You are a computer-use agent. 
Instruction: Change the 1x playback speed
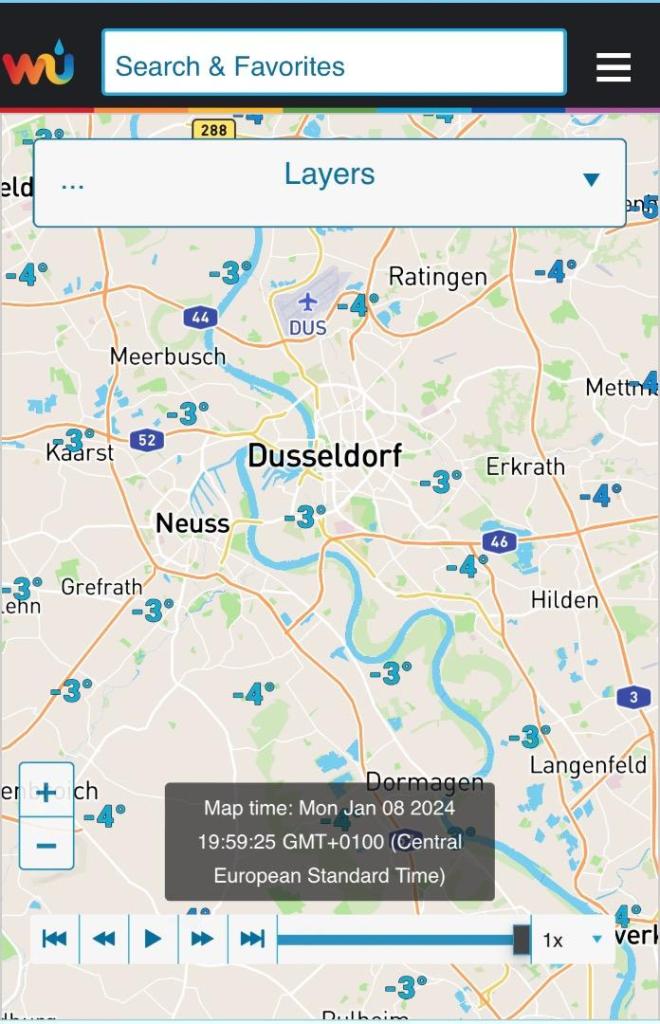tap(572, 940)
